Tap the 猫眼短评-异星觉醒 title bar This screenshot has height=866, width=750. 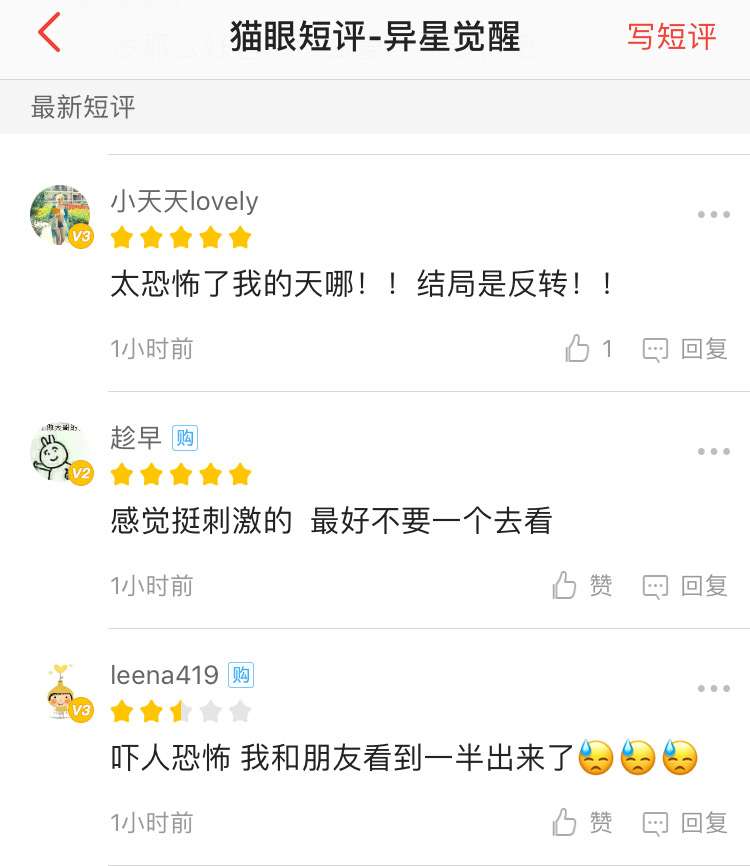coord(375,33)
